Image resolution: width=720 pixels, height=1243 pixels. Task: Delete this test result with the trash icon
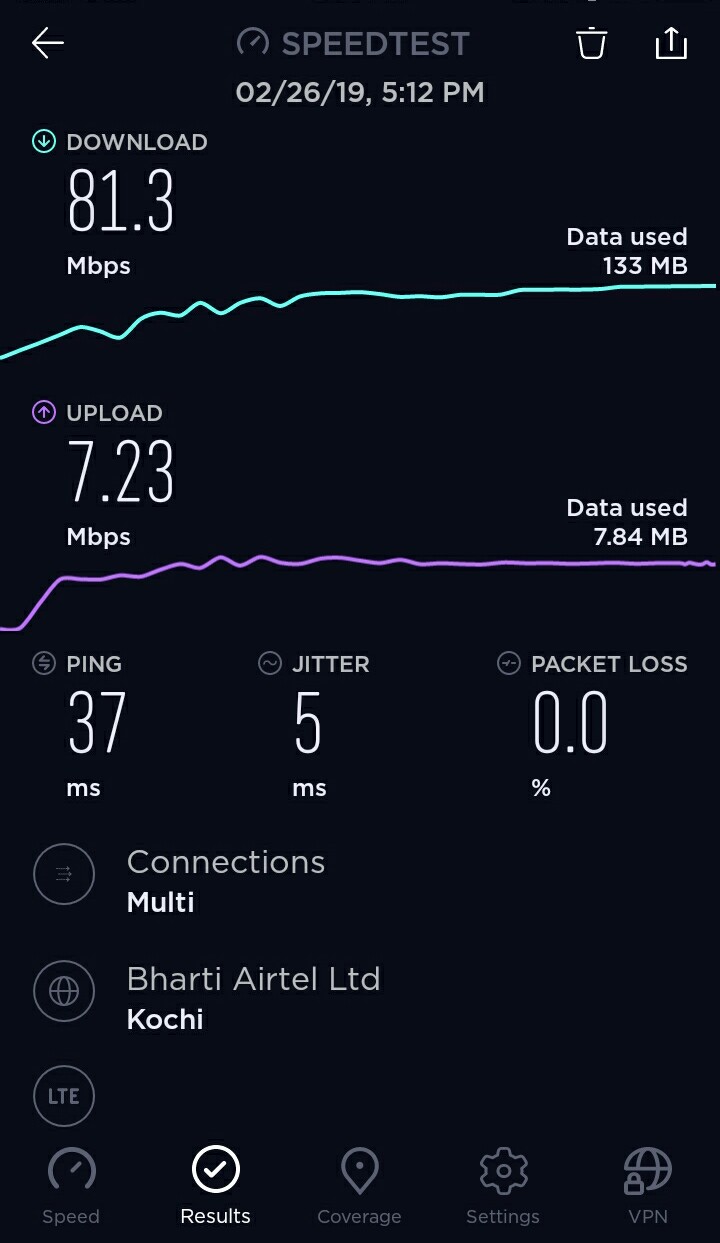coord(591,43)
